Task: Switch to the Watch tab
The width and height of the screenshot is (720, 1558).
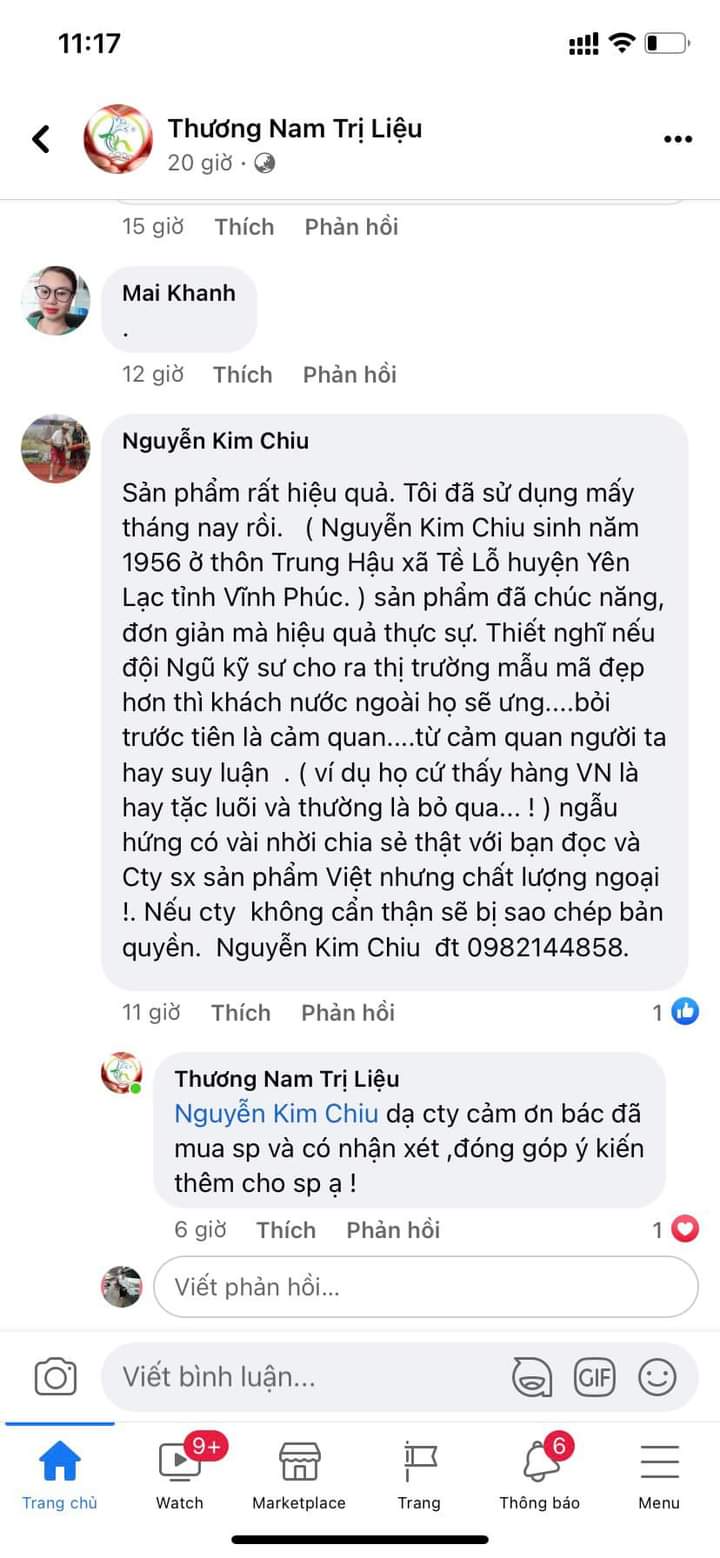Action: [180, 1475]
